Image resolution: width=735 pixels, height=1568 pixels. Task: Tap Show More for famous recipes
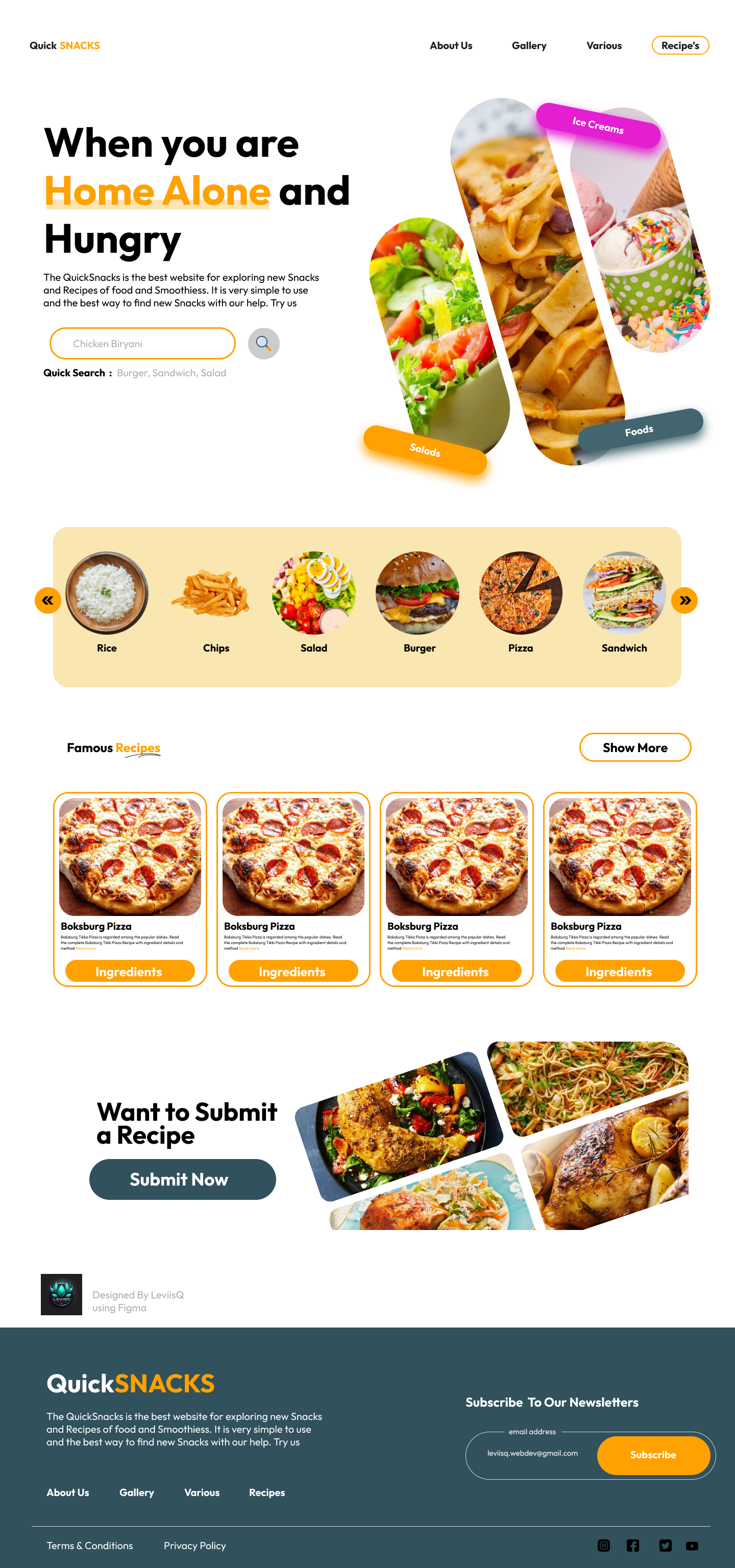[634, 747]
